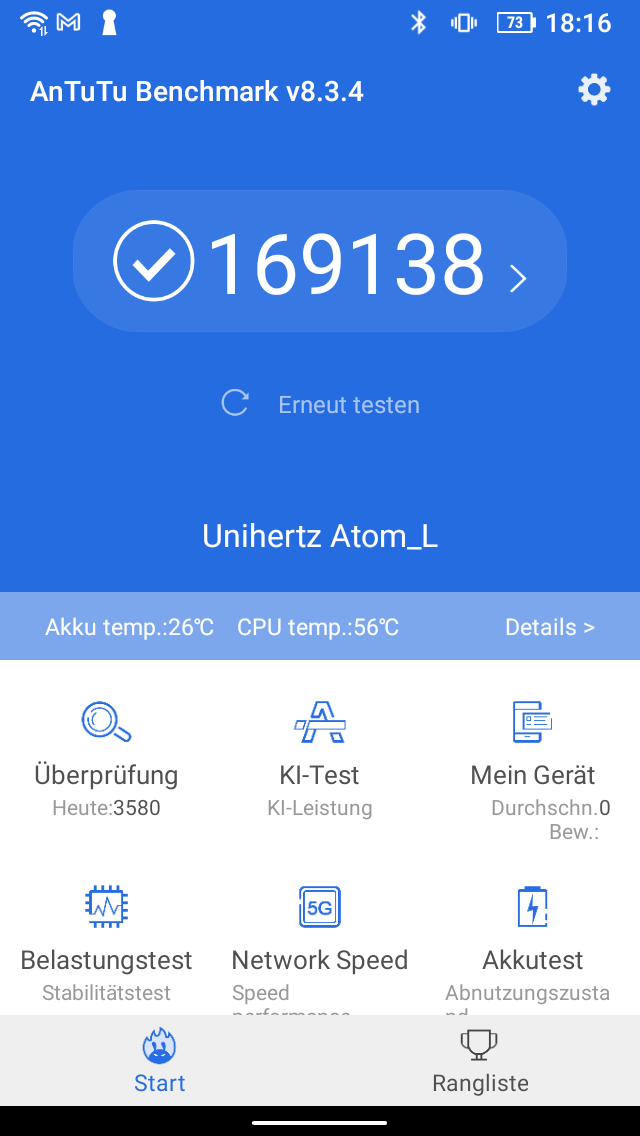Image resolution: width=640 pixels, height=1136 pixels.
Task: Open Mein Gerät info
Action: coord(533,769)
